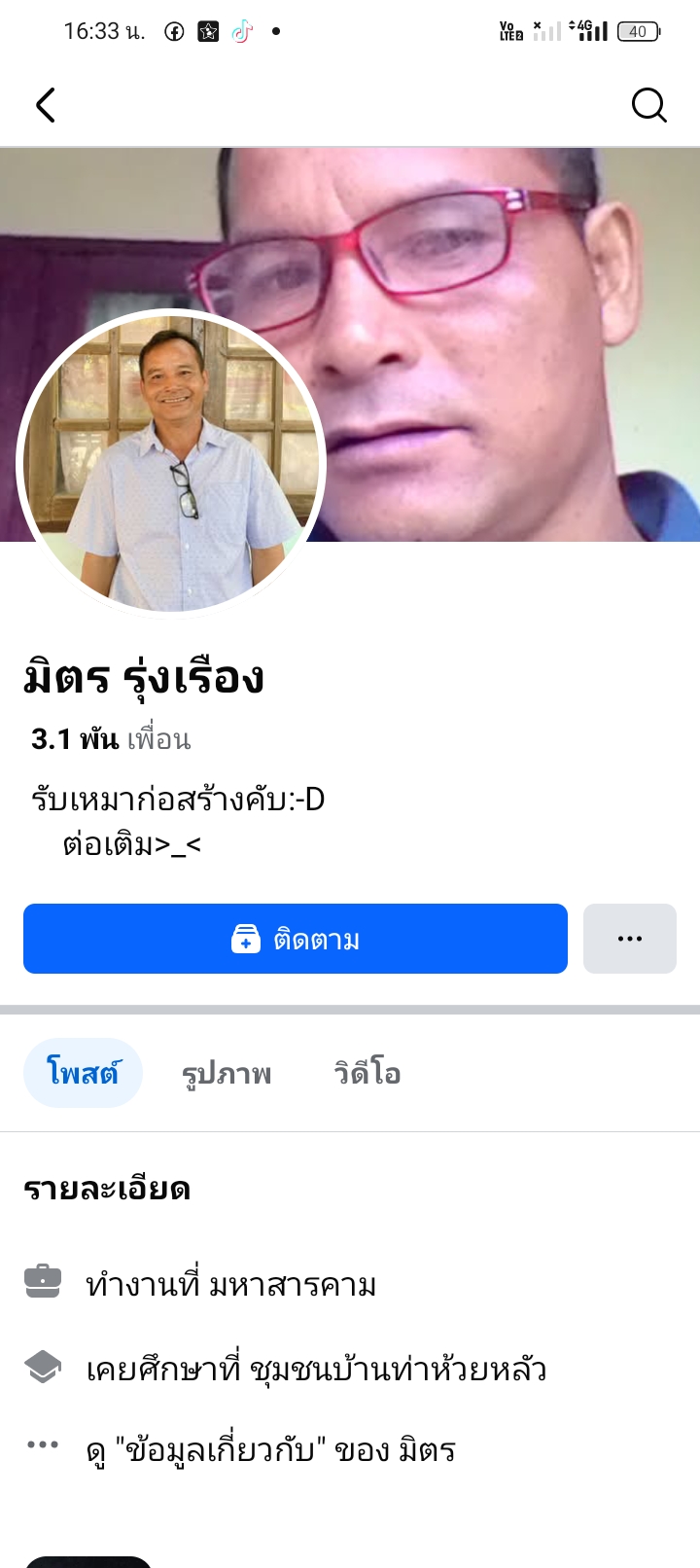The width and height of the screenshot is (700, 1568).
Task: Tap the blue ติดตาม follow button
Action: click(x=296, y=939)
